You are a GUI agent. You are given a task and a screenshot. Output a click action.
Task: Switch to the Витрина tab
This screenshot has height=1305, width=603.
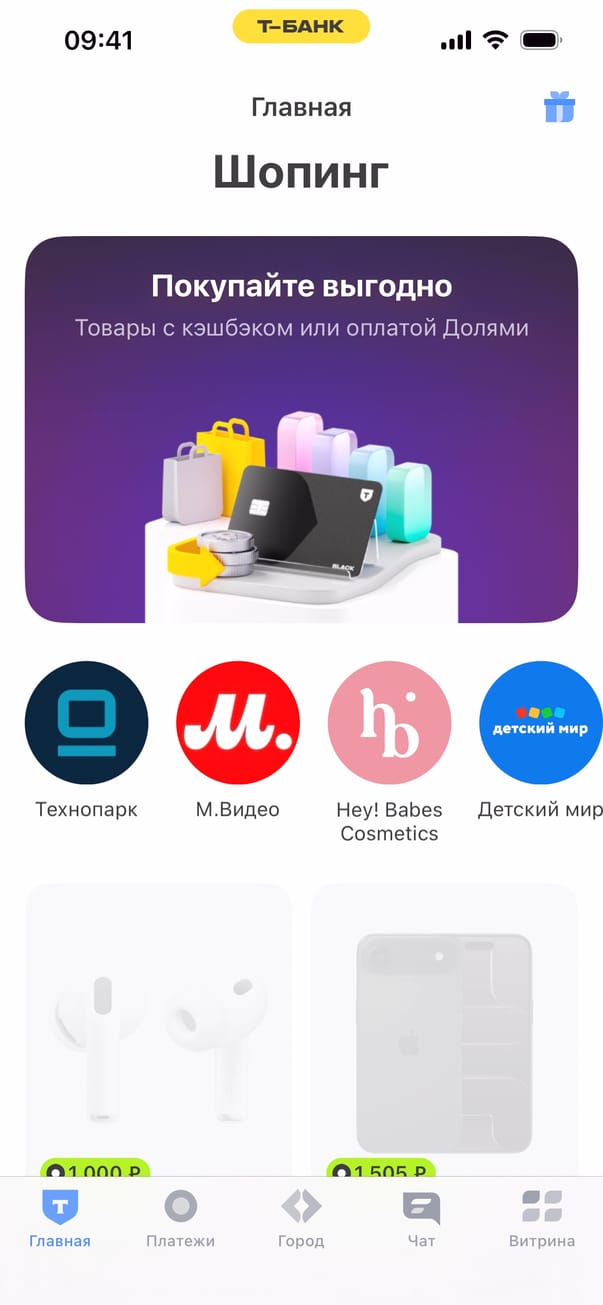(x=542, y=1220)
